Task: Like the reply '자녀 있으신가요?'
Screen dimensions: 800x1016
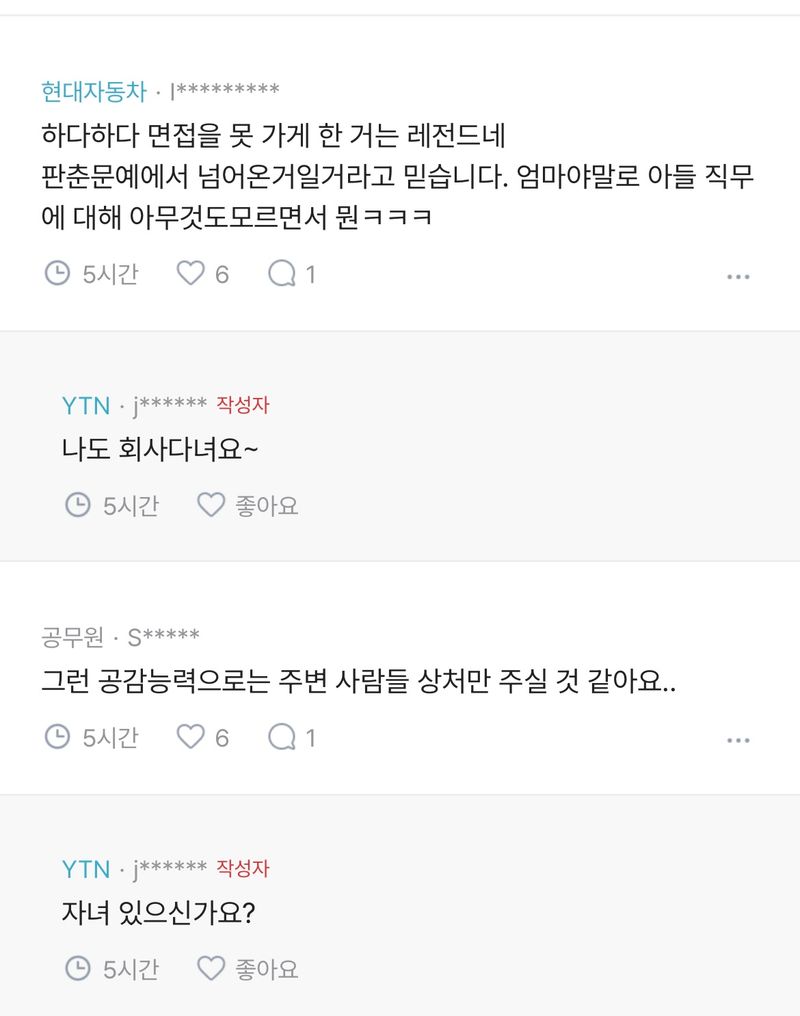Action: [211, 968]
